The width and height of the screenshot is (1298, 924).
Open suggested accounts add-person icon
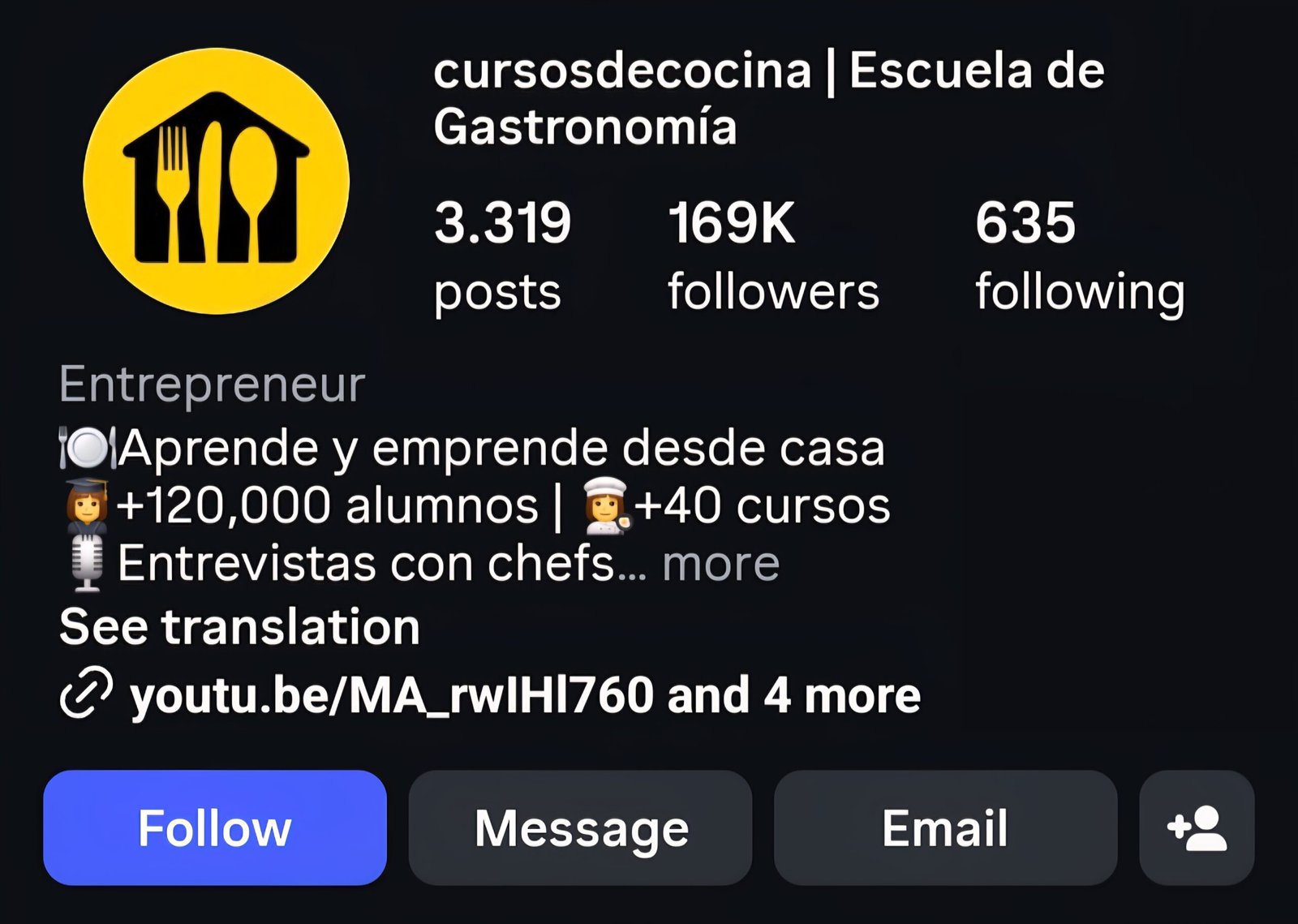tap(1197, 827)
